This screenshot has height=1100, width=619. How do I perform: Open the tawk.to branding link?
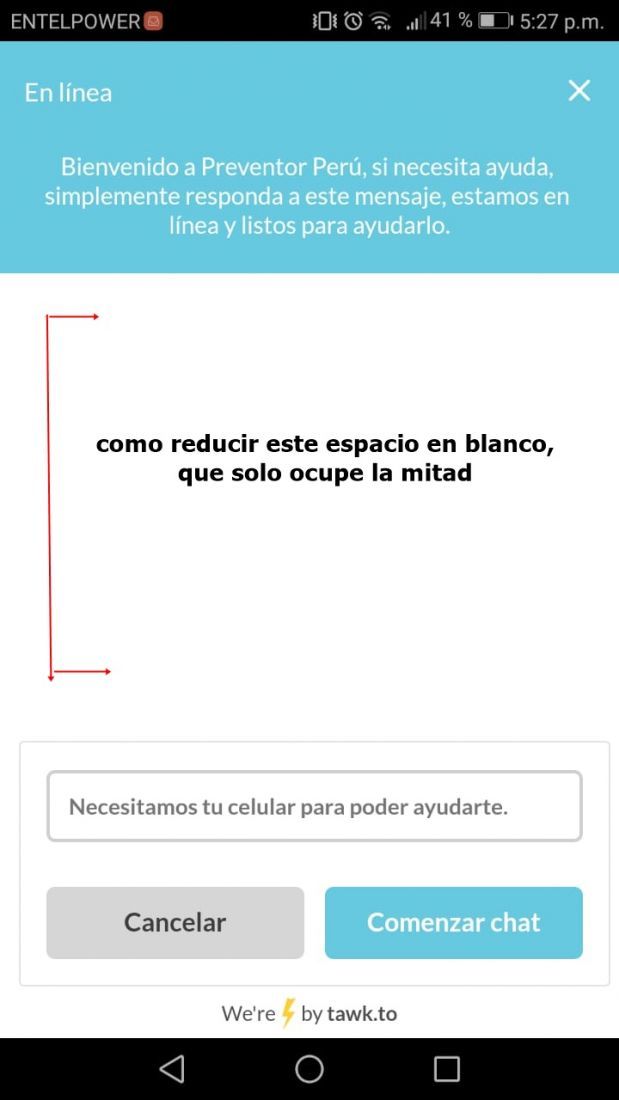point(310,1014)
